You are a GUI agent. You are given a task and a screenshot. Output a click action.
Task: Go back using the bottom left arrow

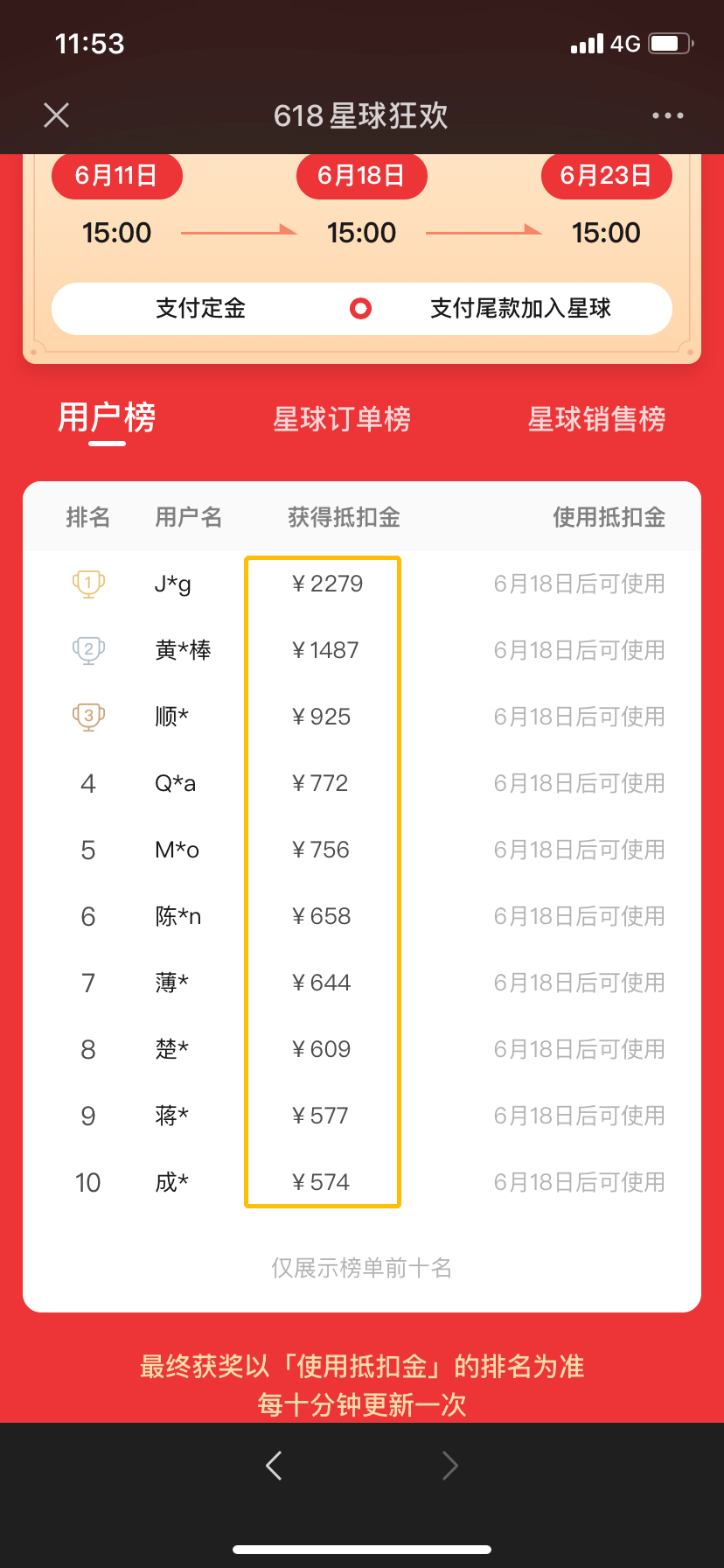coord(274,1465)
